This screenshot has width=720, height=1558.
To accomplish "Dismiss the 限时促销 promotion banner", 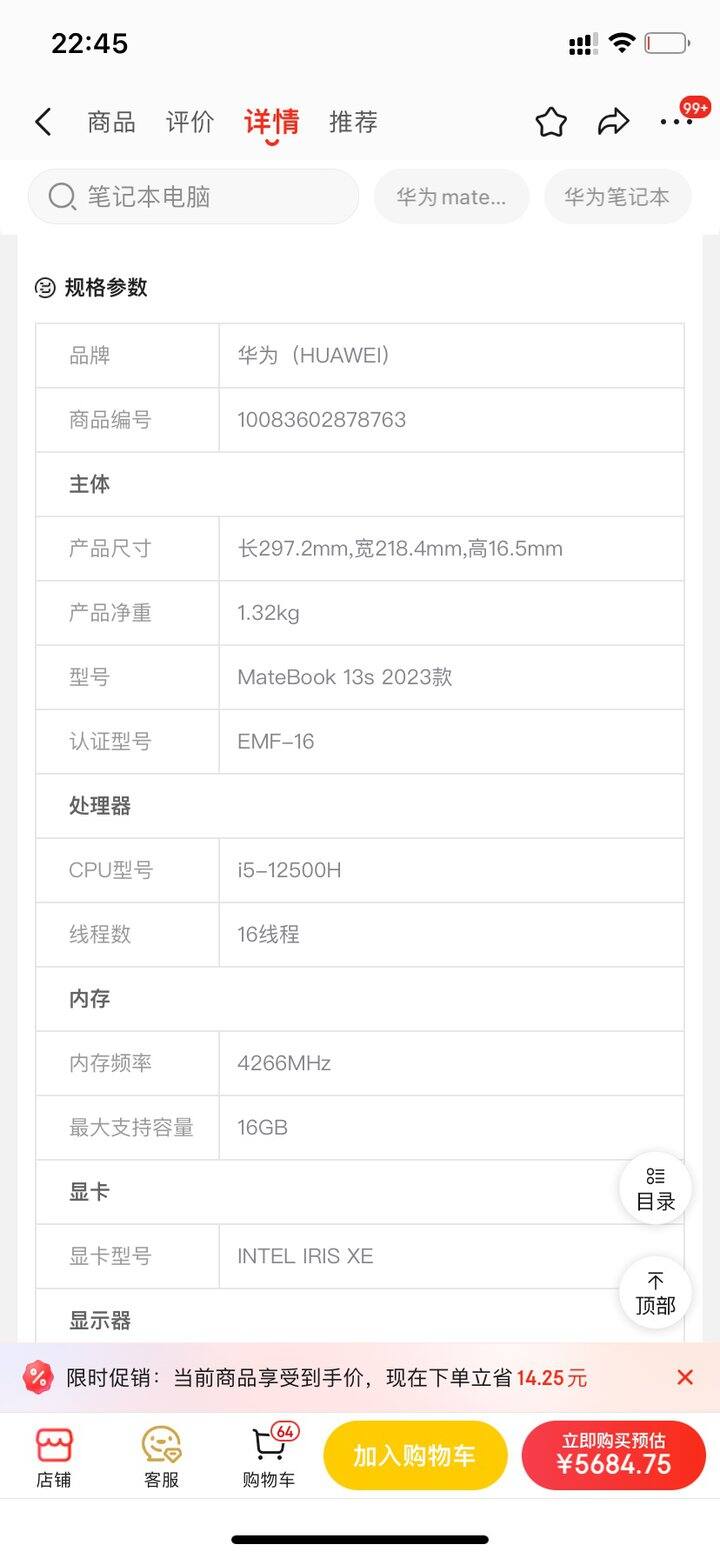I will [x=685, y=1377].
